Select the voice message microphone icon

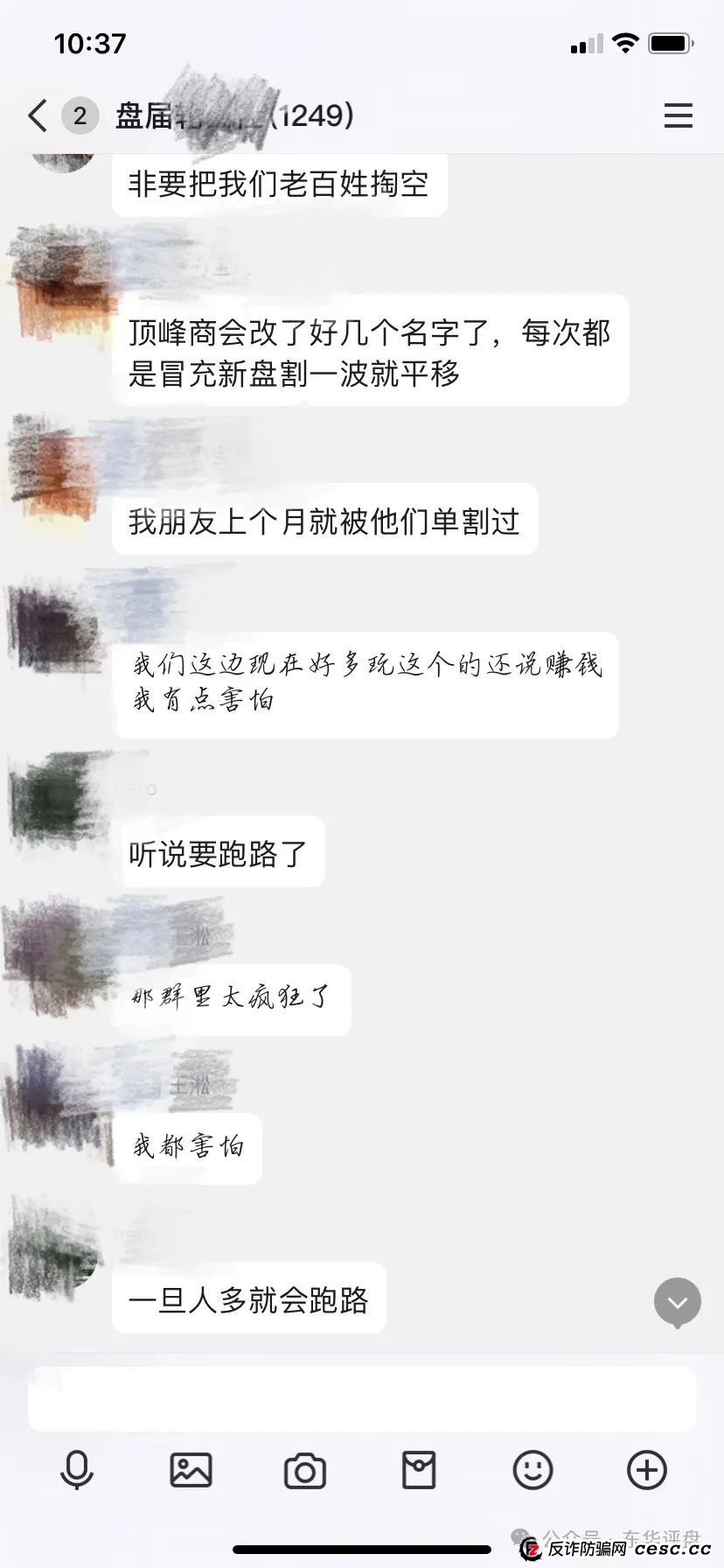77,1471
